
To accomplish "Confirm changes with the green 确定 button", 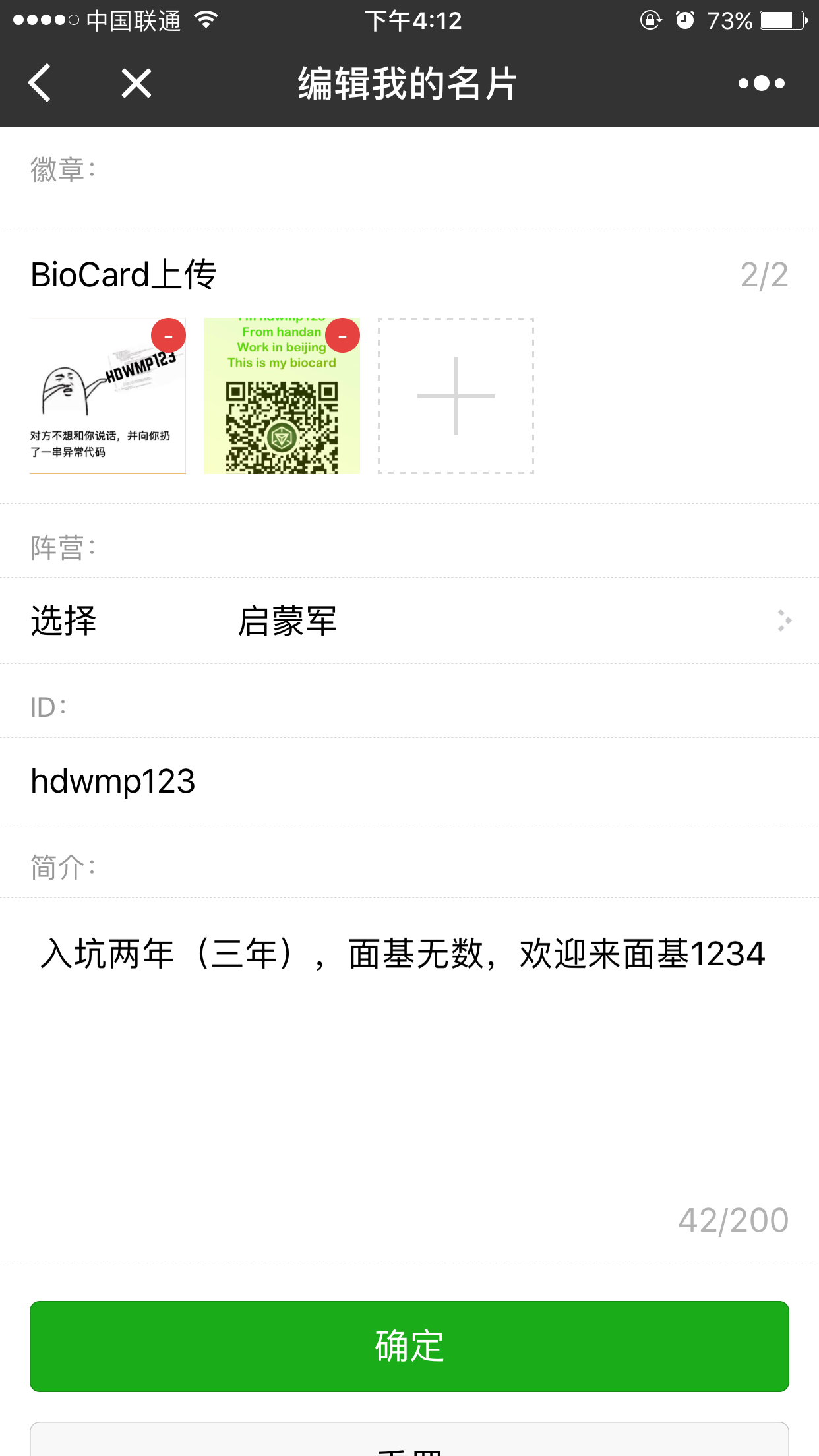I will (409, 1346).
